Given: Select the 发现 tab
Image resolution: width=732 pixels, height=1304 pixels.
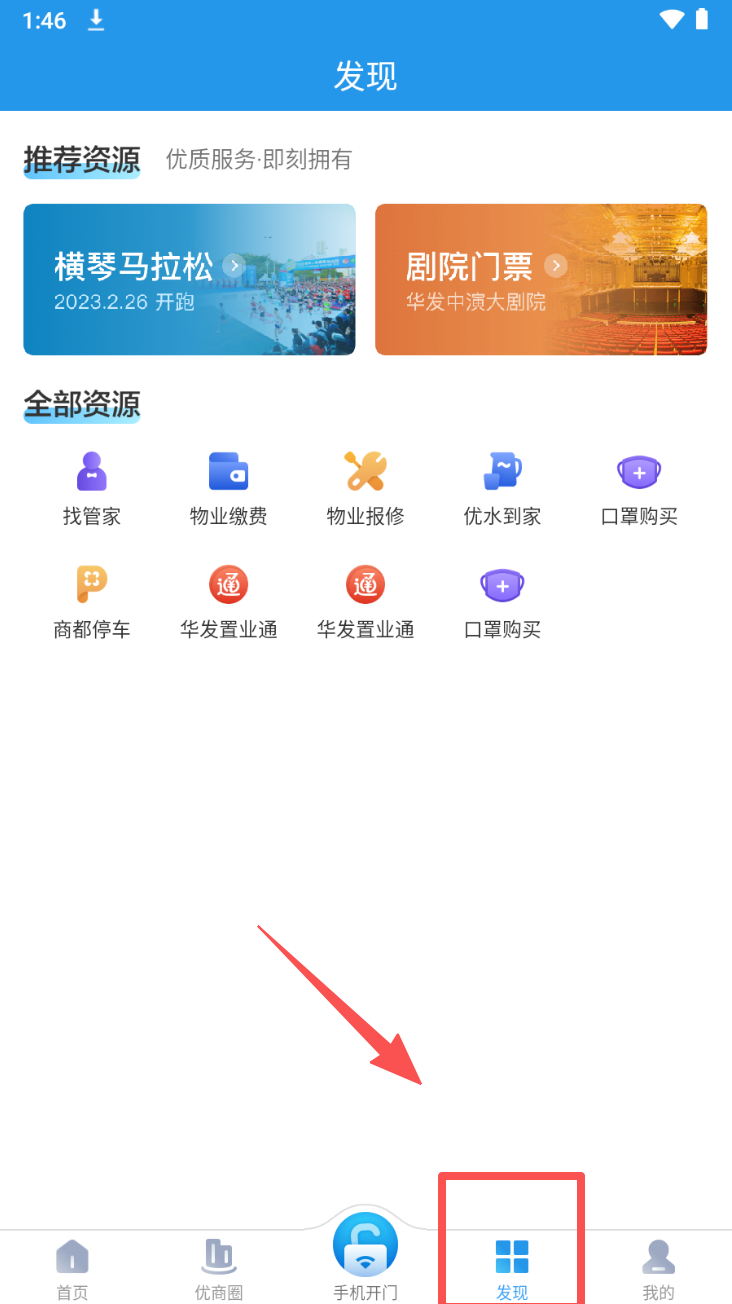Looking at the screenshot, I should click(x=511, y=1268).
